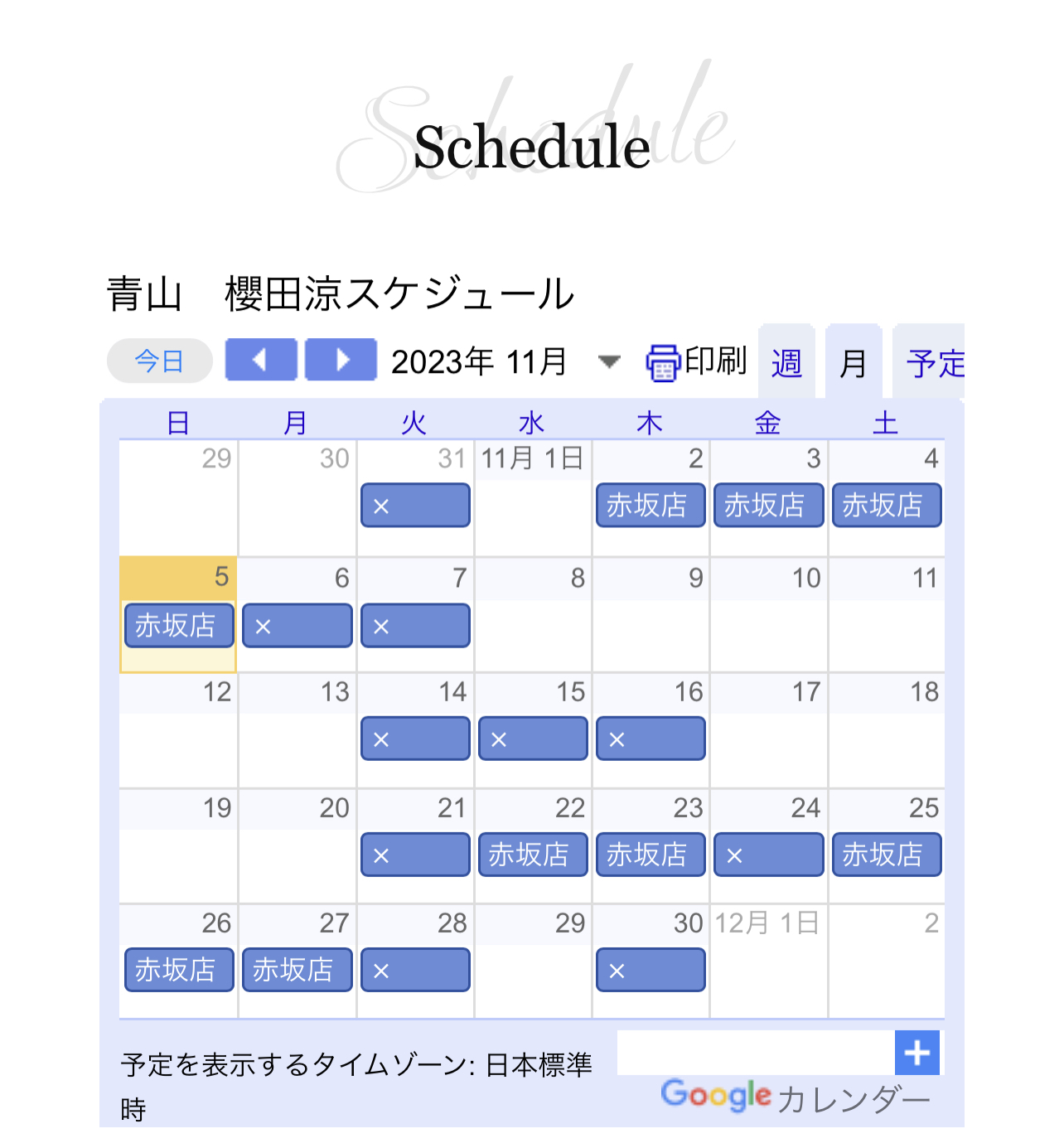Go to the previous month
This screenshot has height=1148, width=1064.
(x=260, y=360)
